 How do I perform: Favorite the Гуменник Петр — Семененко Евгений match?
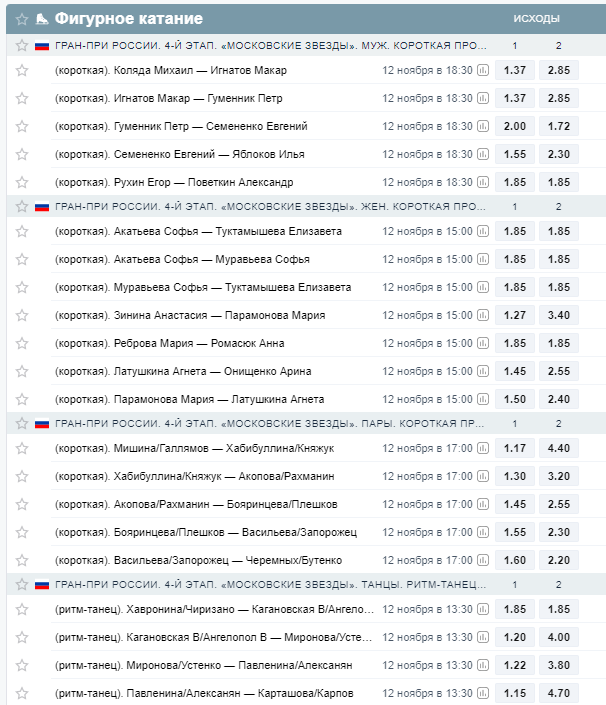[x=21, y=127]
